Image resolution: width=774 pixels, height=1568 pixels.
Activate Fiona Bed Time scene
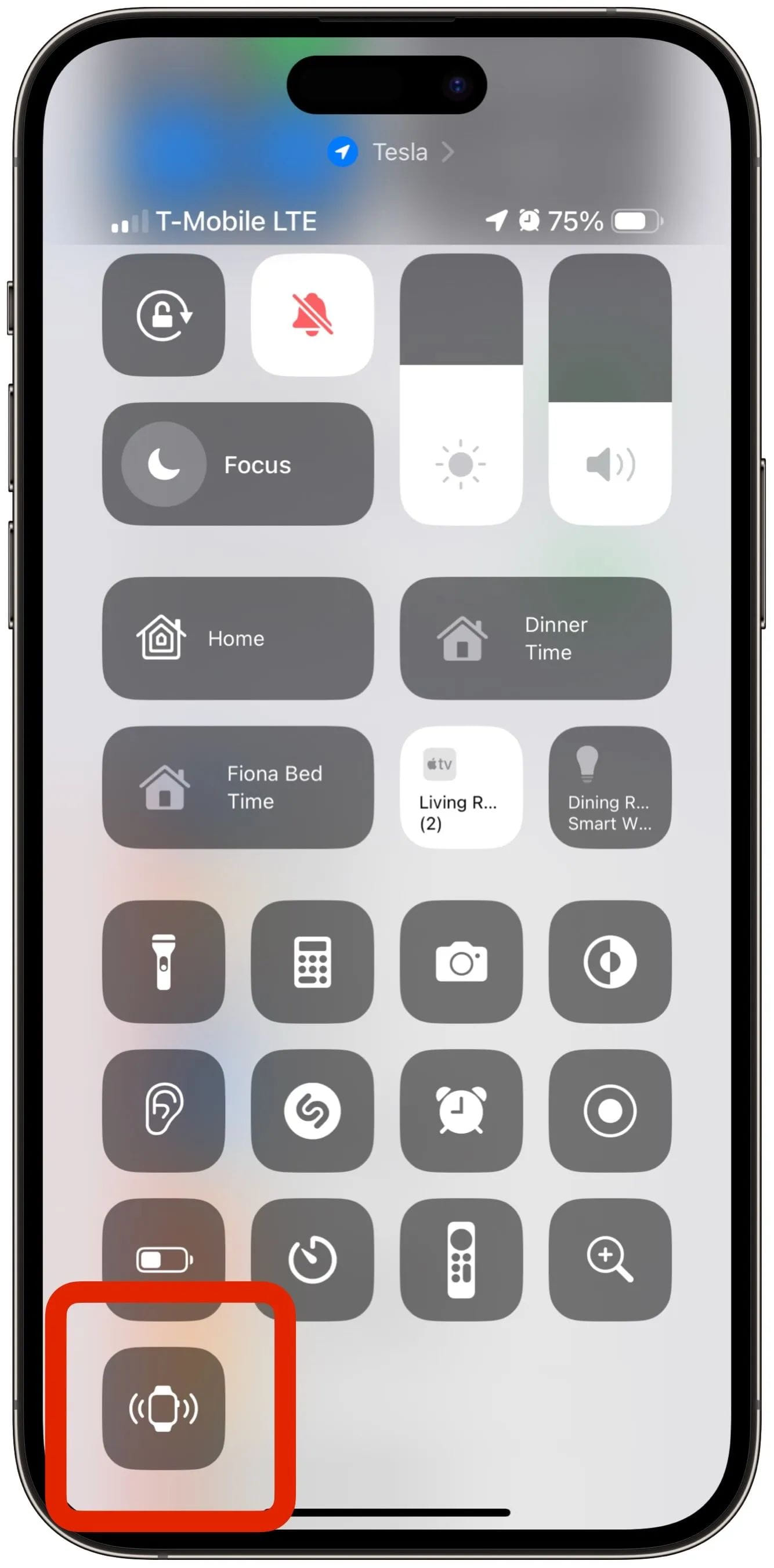(237, 787)
